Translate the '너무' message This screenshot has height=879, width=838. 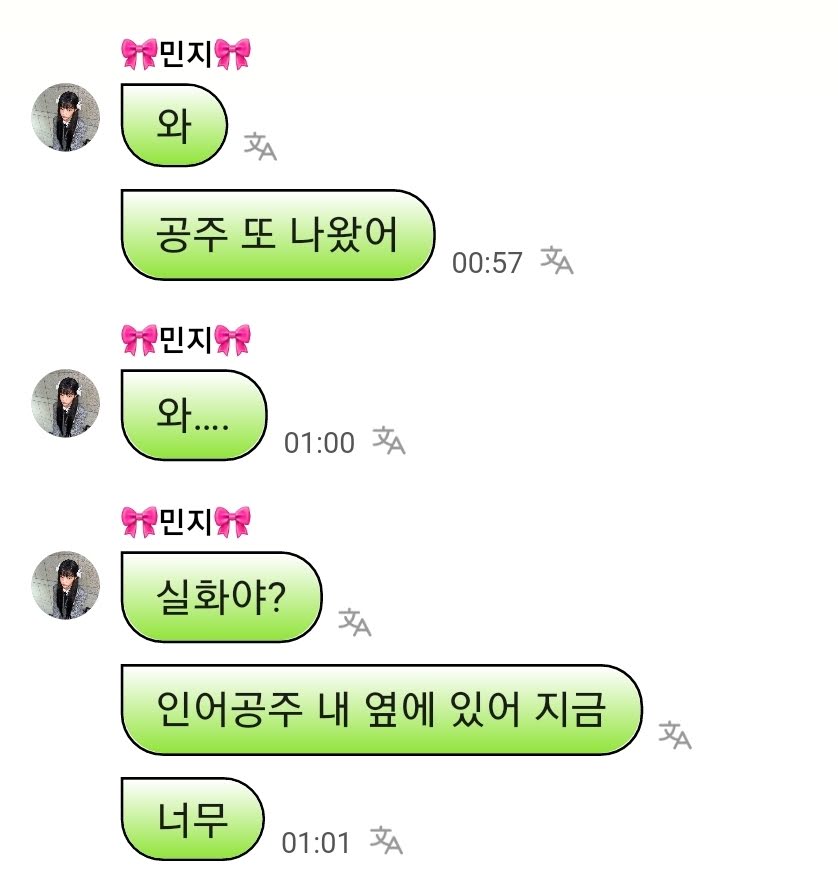386,840
